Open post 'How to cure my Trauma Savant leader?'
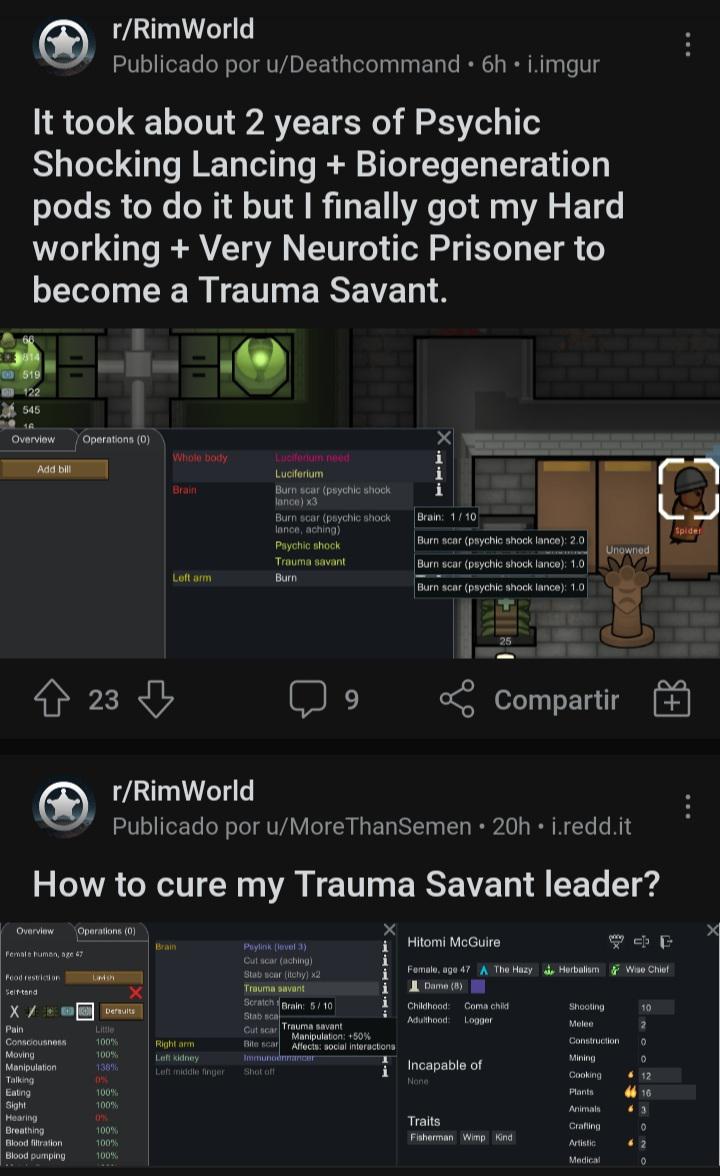The height and width of the screenshot is (1176, 720). (346, 884)
